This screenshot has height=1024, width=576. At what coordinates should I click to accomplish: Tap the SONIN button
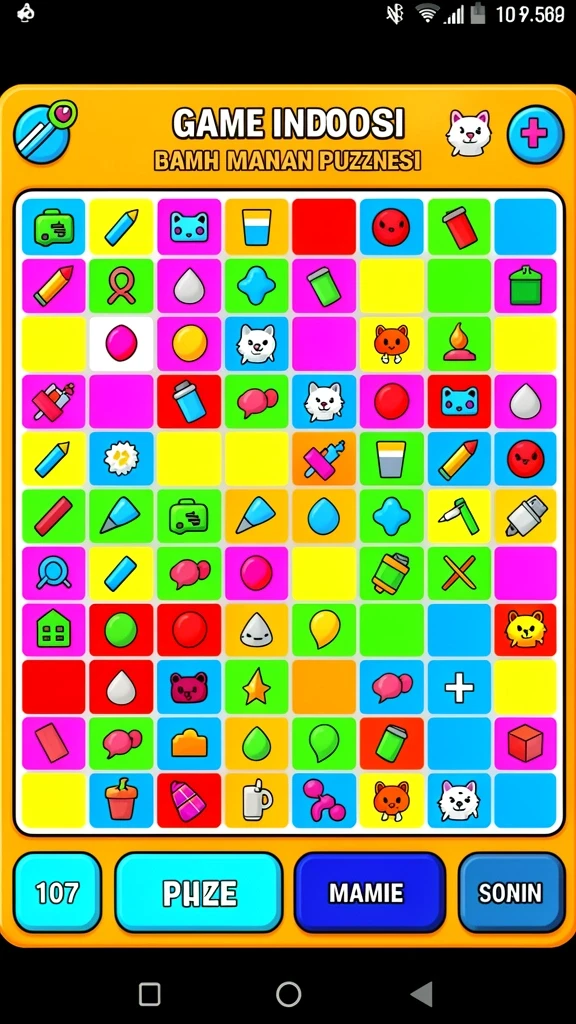point(511,892)
